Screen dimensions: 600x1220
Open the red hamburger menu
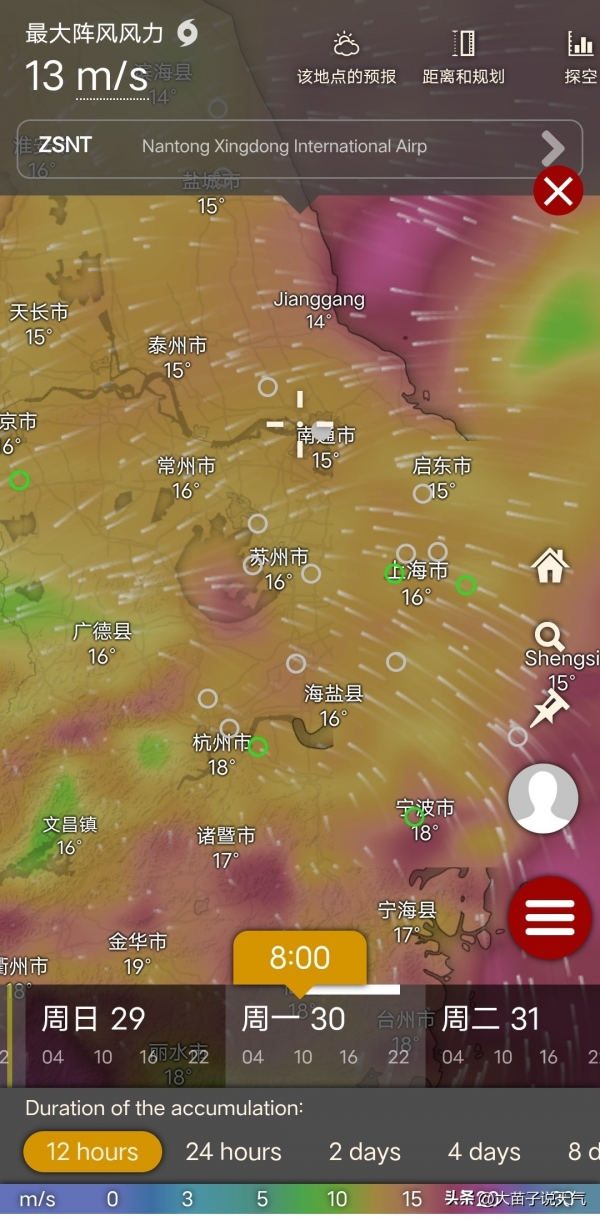tap(549, 915)
